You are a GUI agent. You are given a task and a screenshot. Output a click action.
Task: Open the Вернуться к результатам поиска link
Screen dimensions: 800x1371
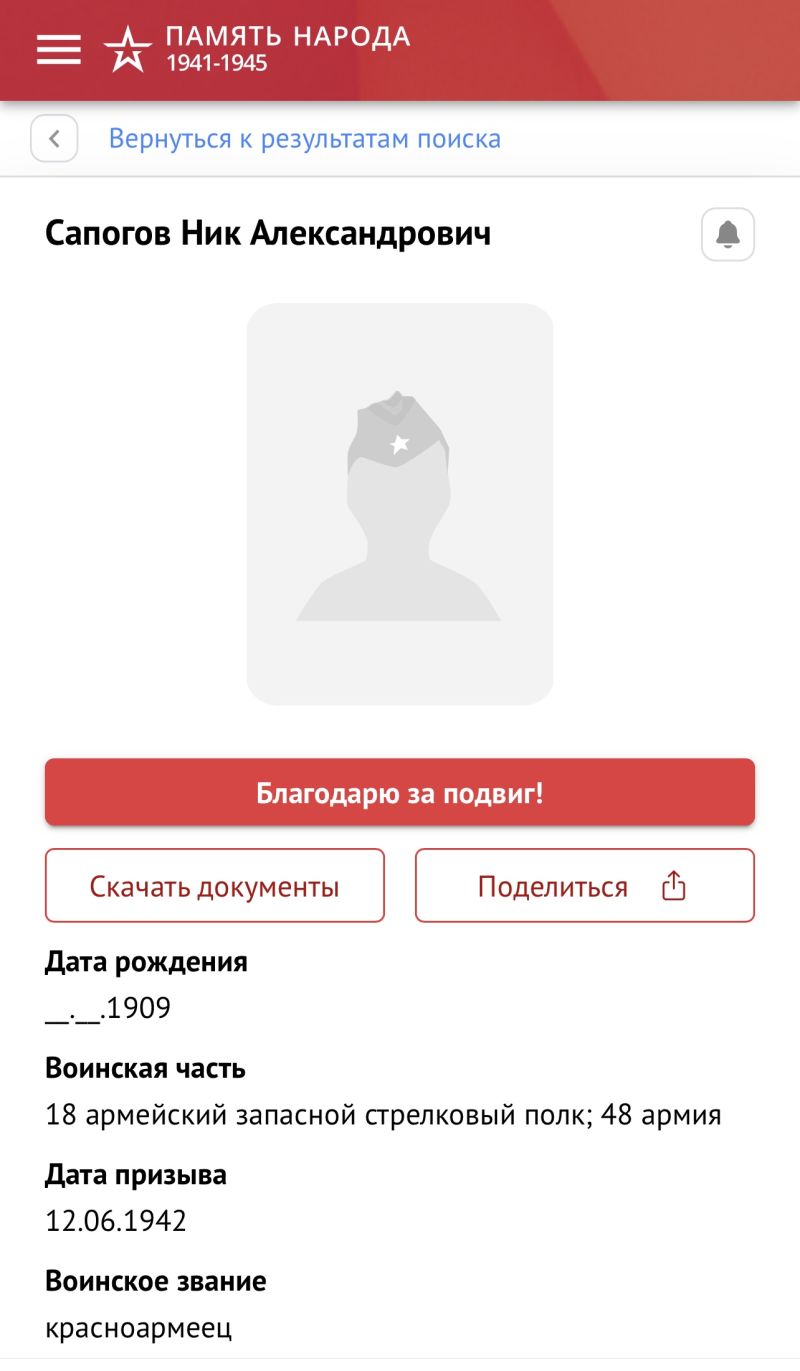coord(305,138)
